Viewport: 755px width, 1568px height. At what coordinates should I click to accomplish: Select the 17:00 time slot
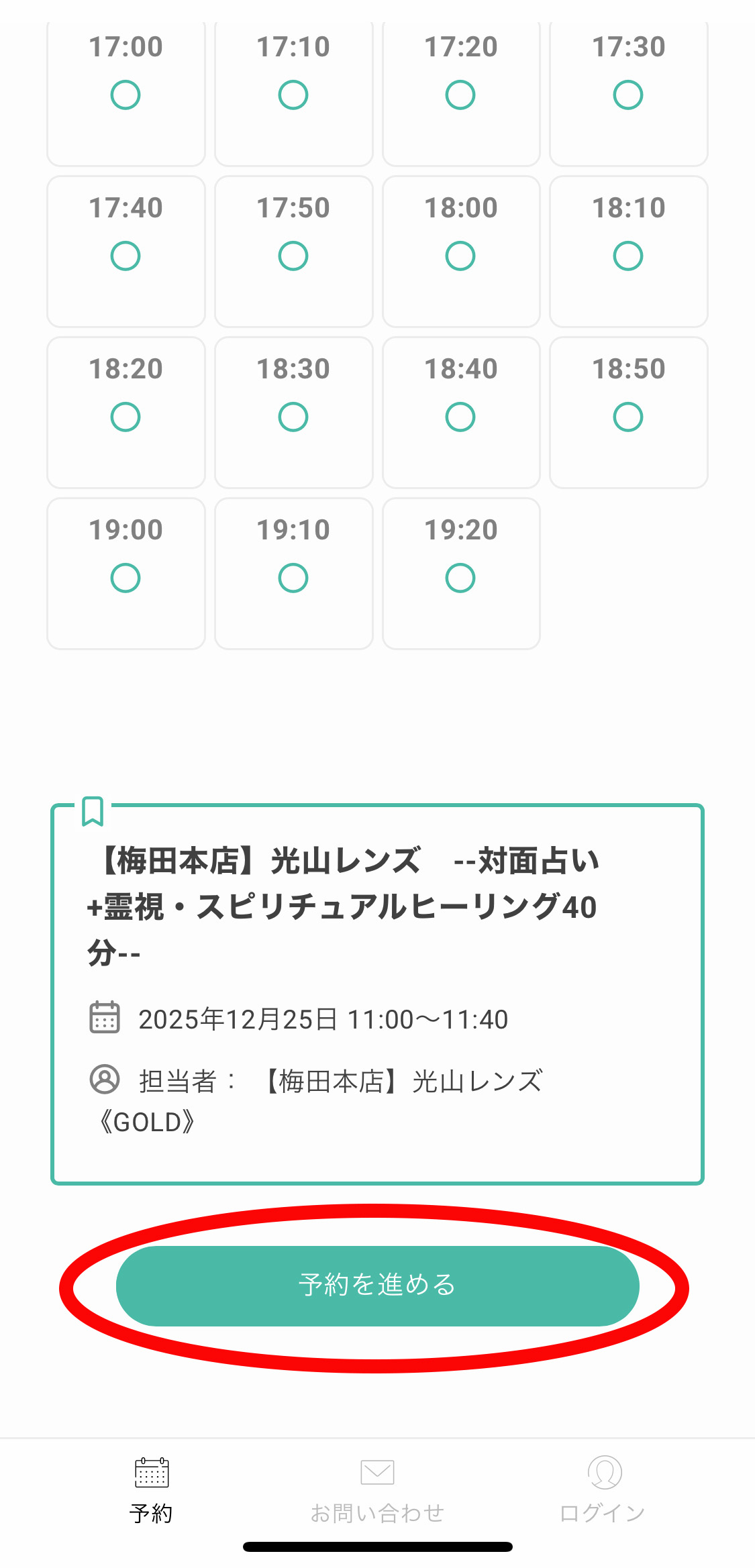[x=125, y=94]
